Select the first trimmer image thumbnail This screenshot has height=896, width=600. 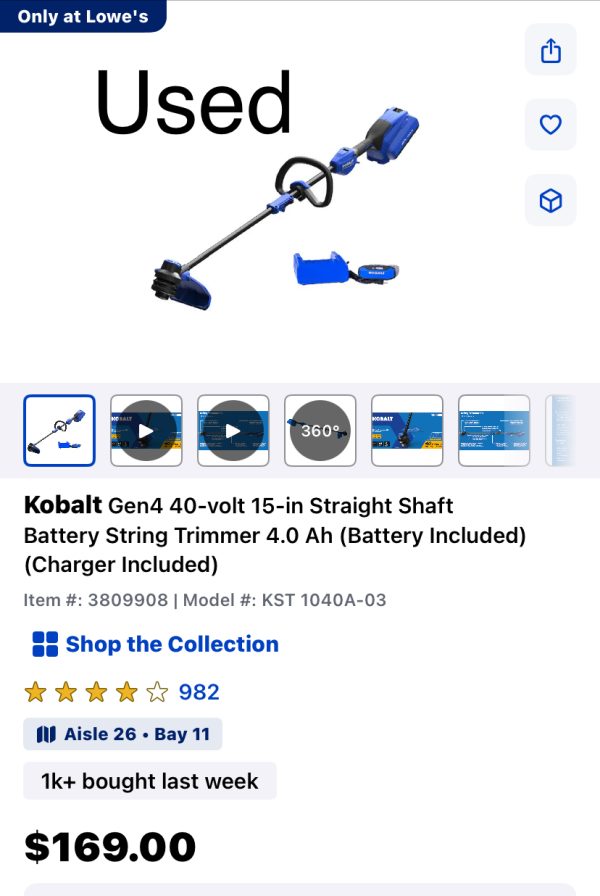pos(59,431)
